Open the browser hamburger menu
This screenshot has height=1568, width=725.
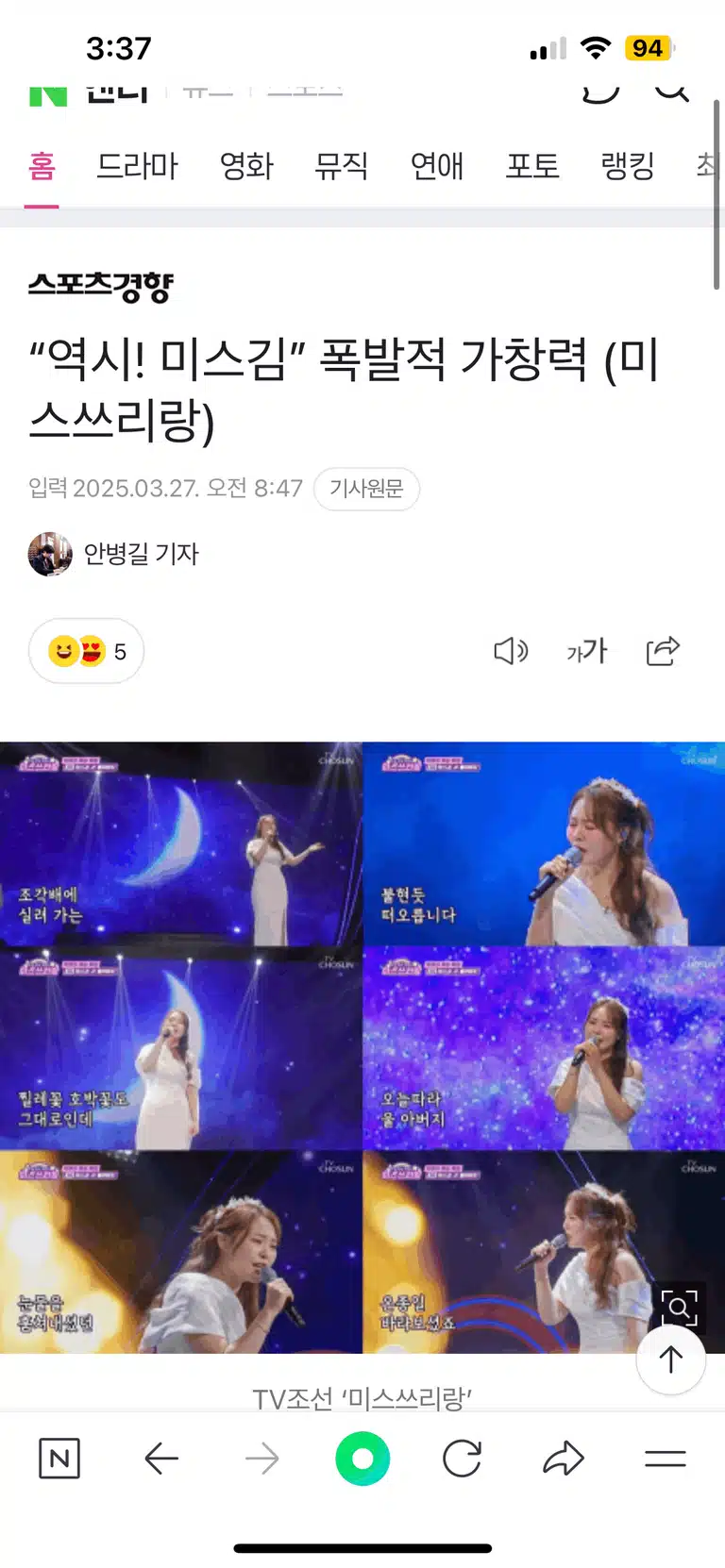[x=665, y=1459]
